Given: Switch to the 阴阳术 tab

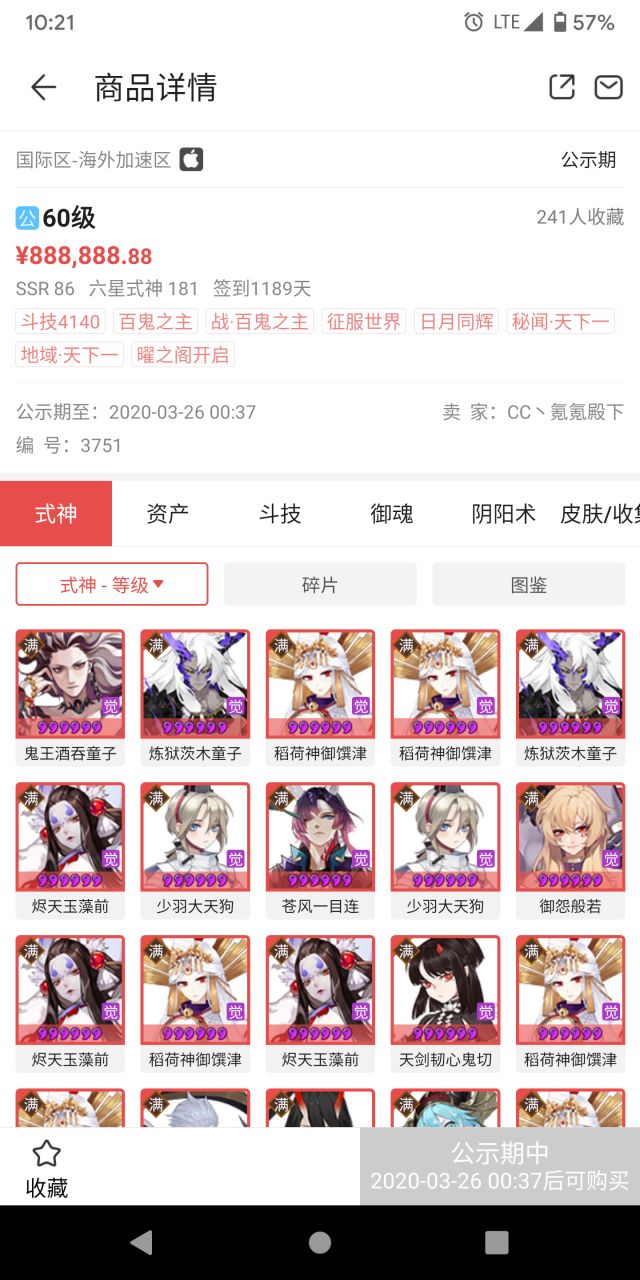Looking at the screenshot, I should [503, 514].
